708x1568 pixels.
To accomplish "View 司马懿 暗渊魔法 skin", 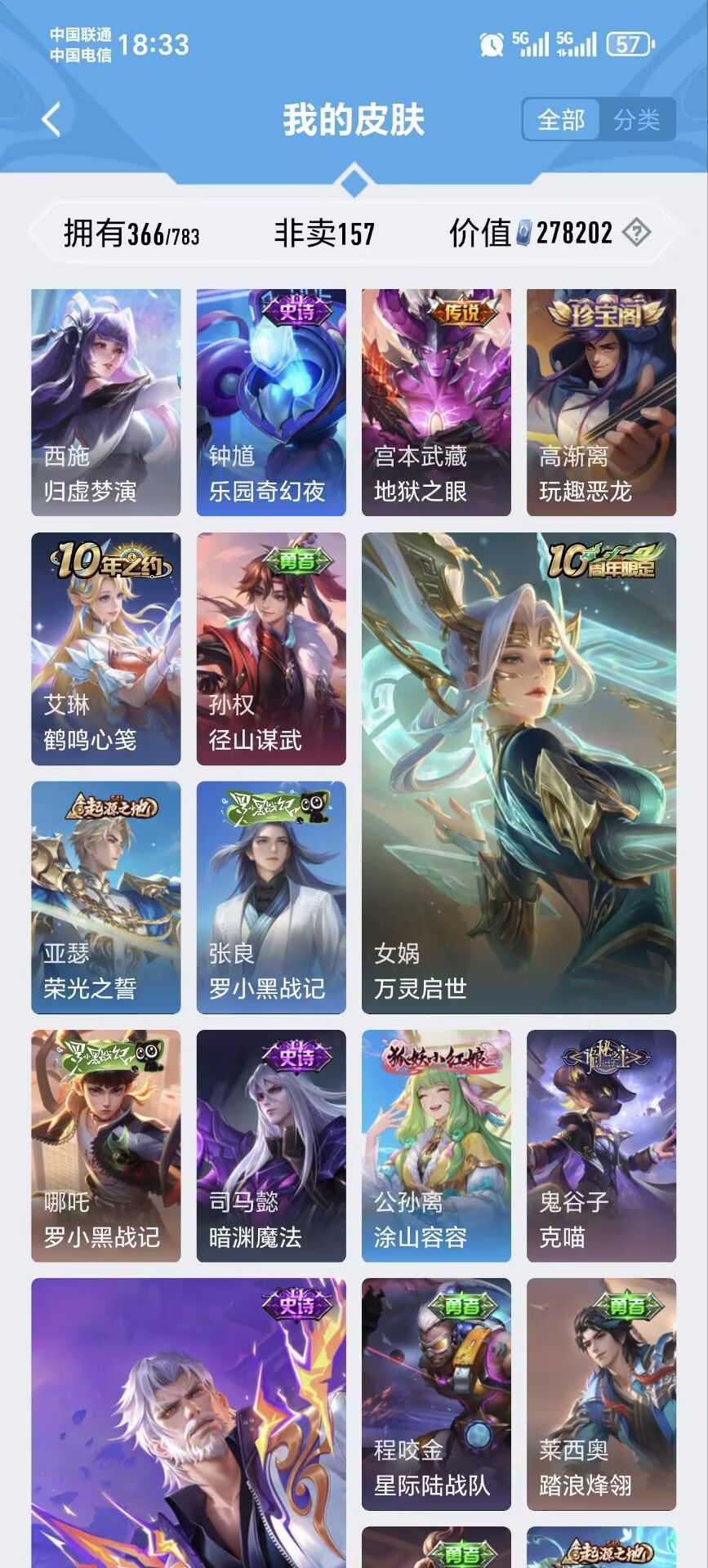I will point(271,1146).
